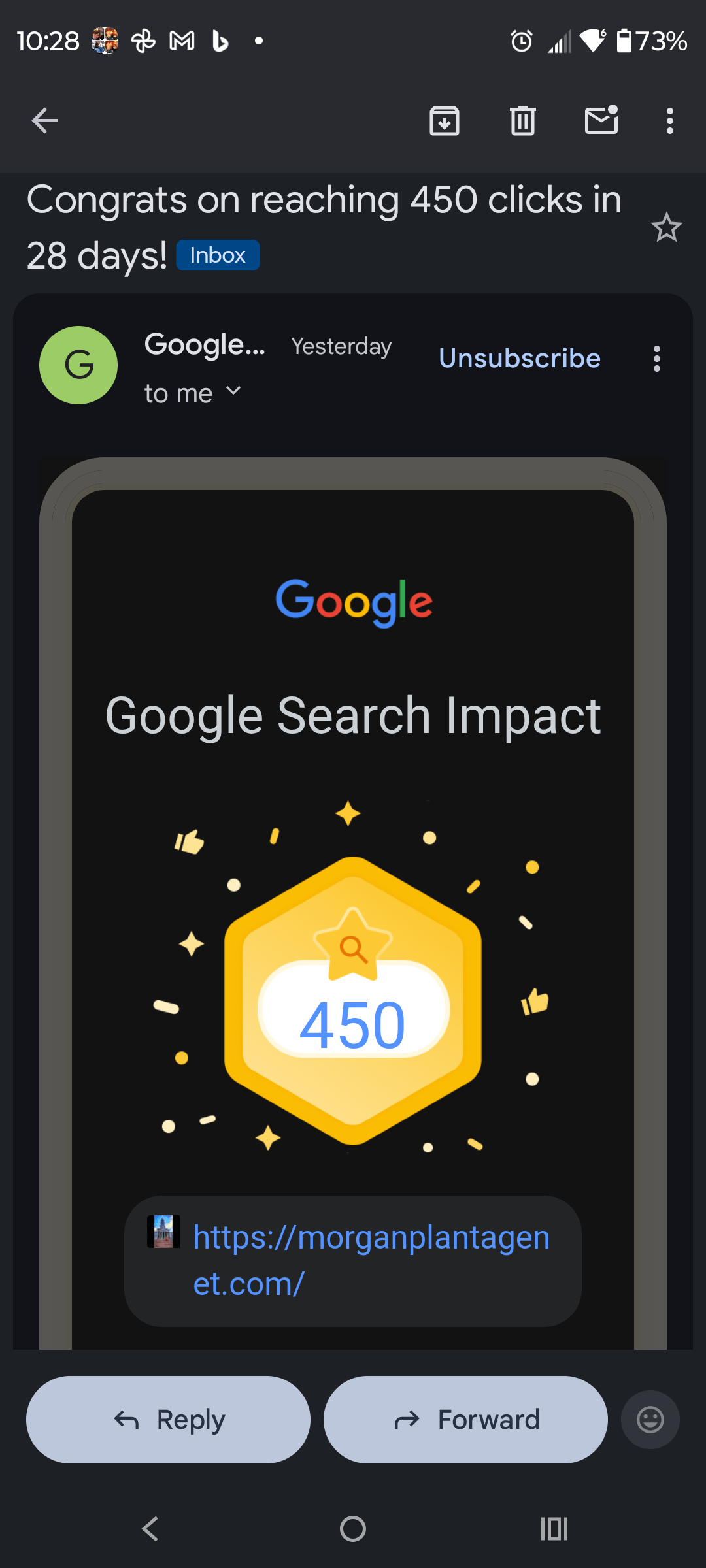
Task: Reply to this email
Action: pos(168,1419)
